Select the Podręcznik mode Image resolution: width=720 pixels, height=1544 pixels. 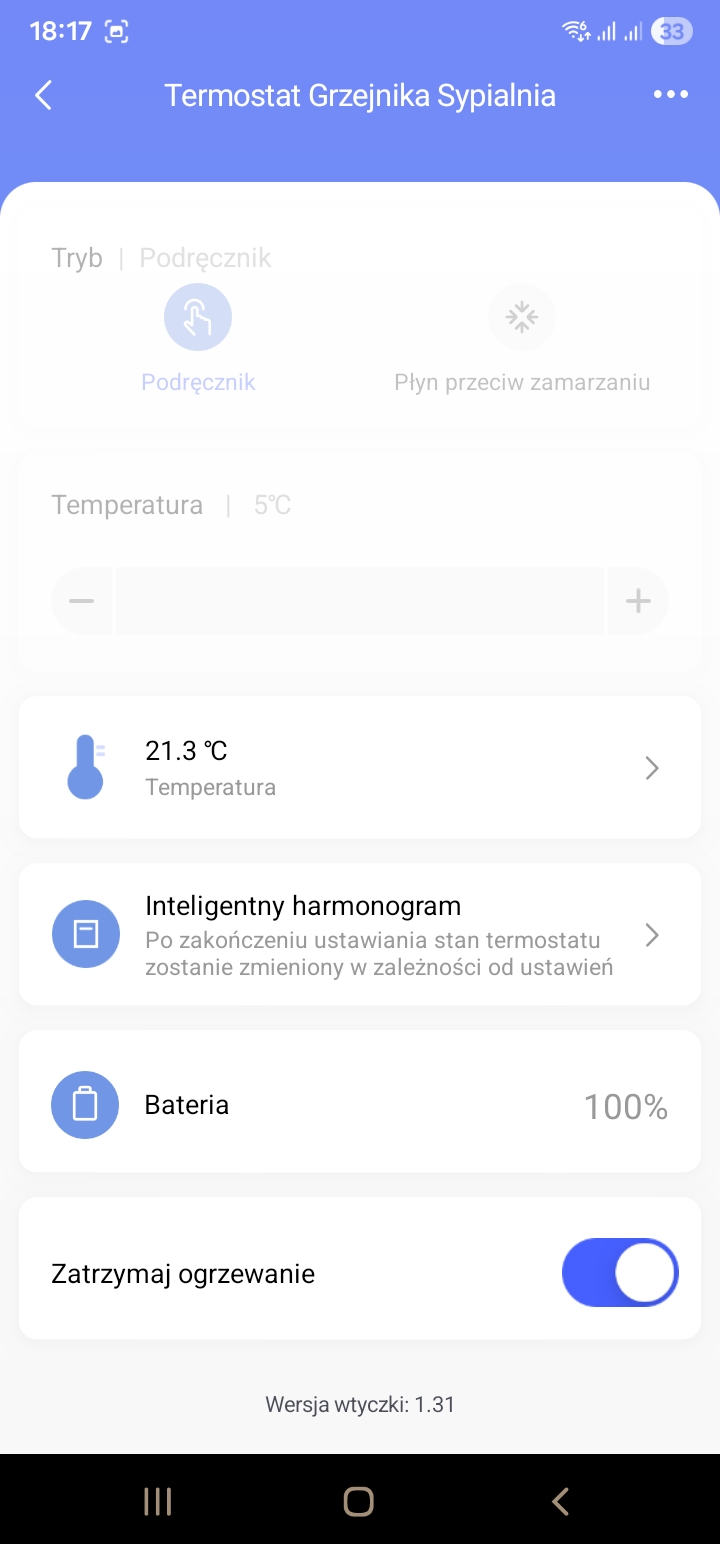198,319
